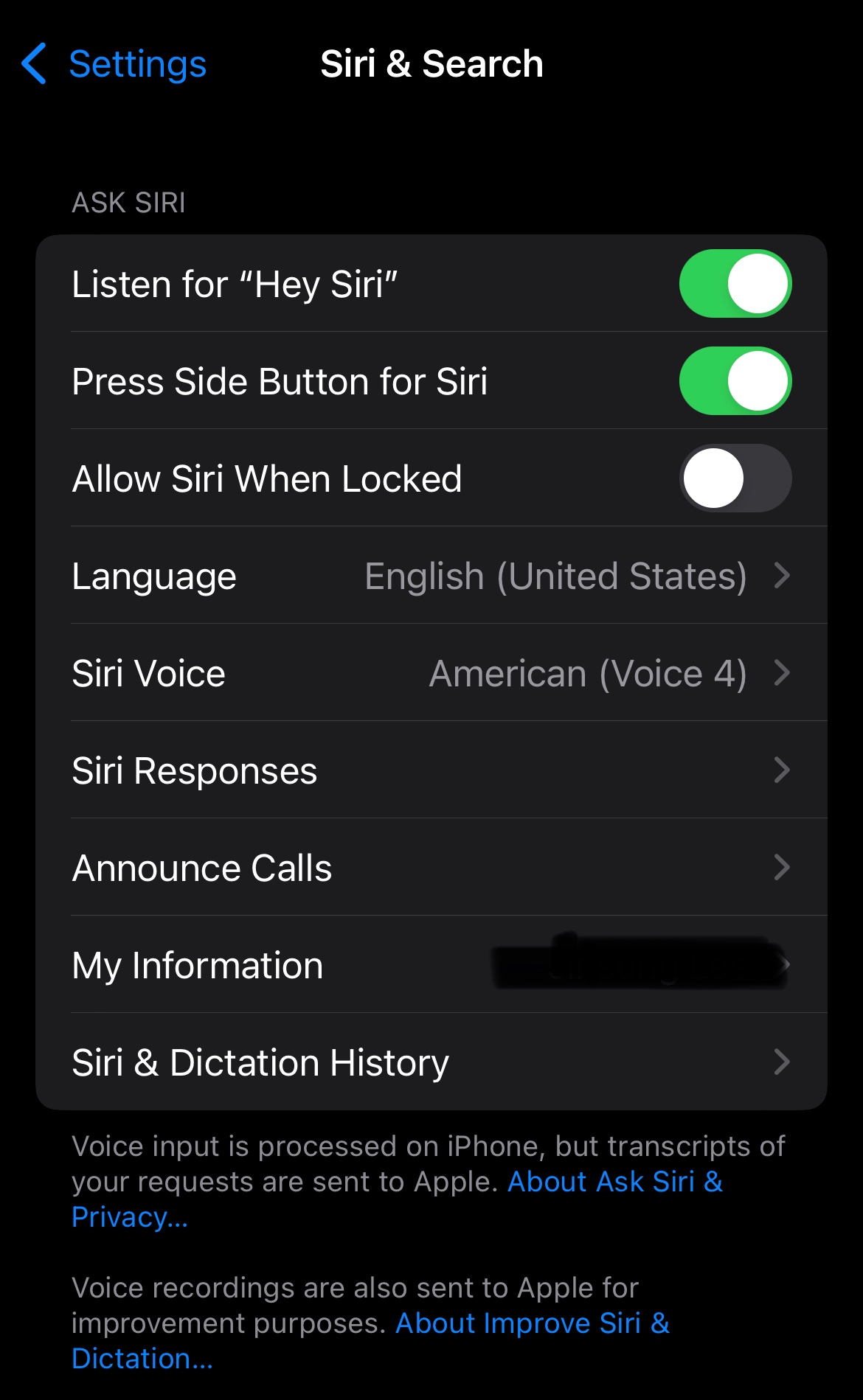Open Siri Responses
863x1400 pixels.
coord(431,770)
